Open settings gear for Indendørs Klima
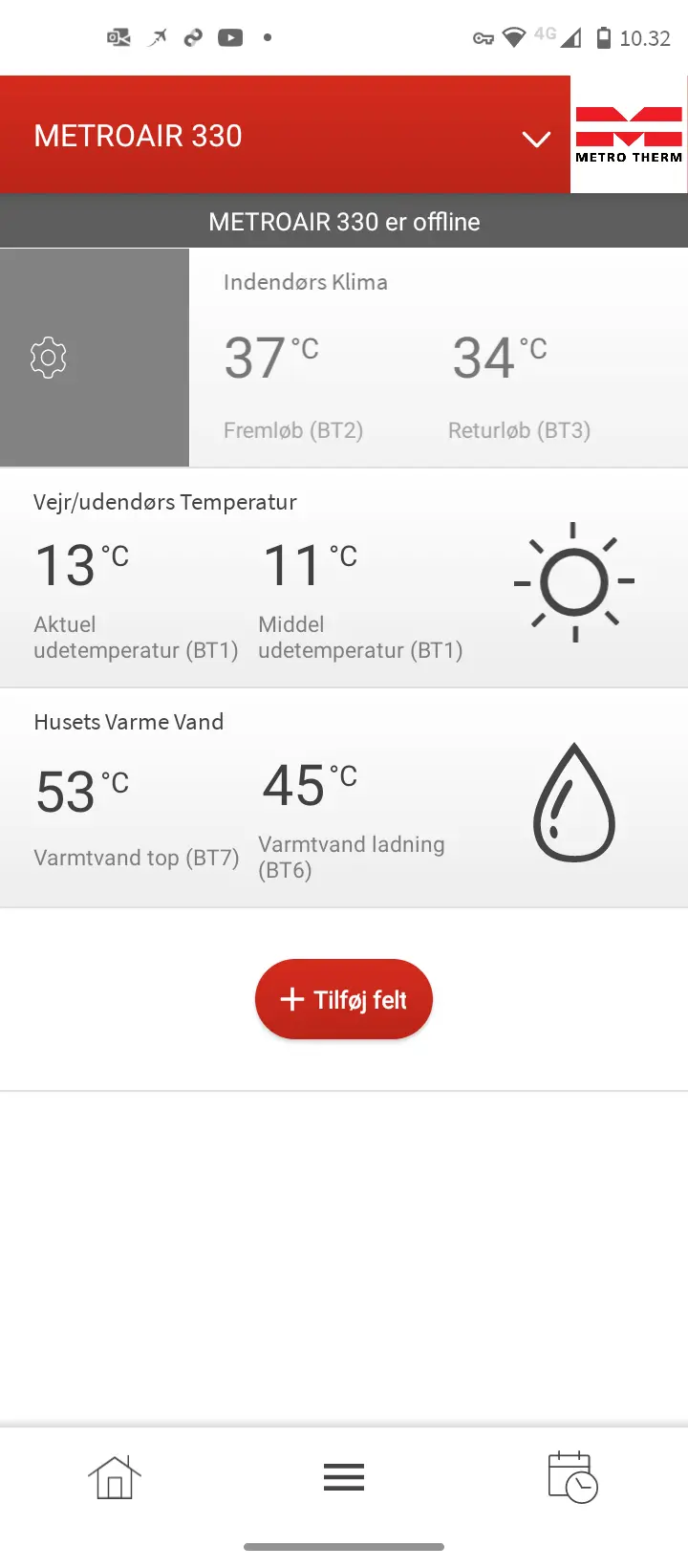 (48, 358)
